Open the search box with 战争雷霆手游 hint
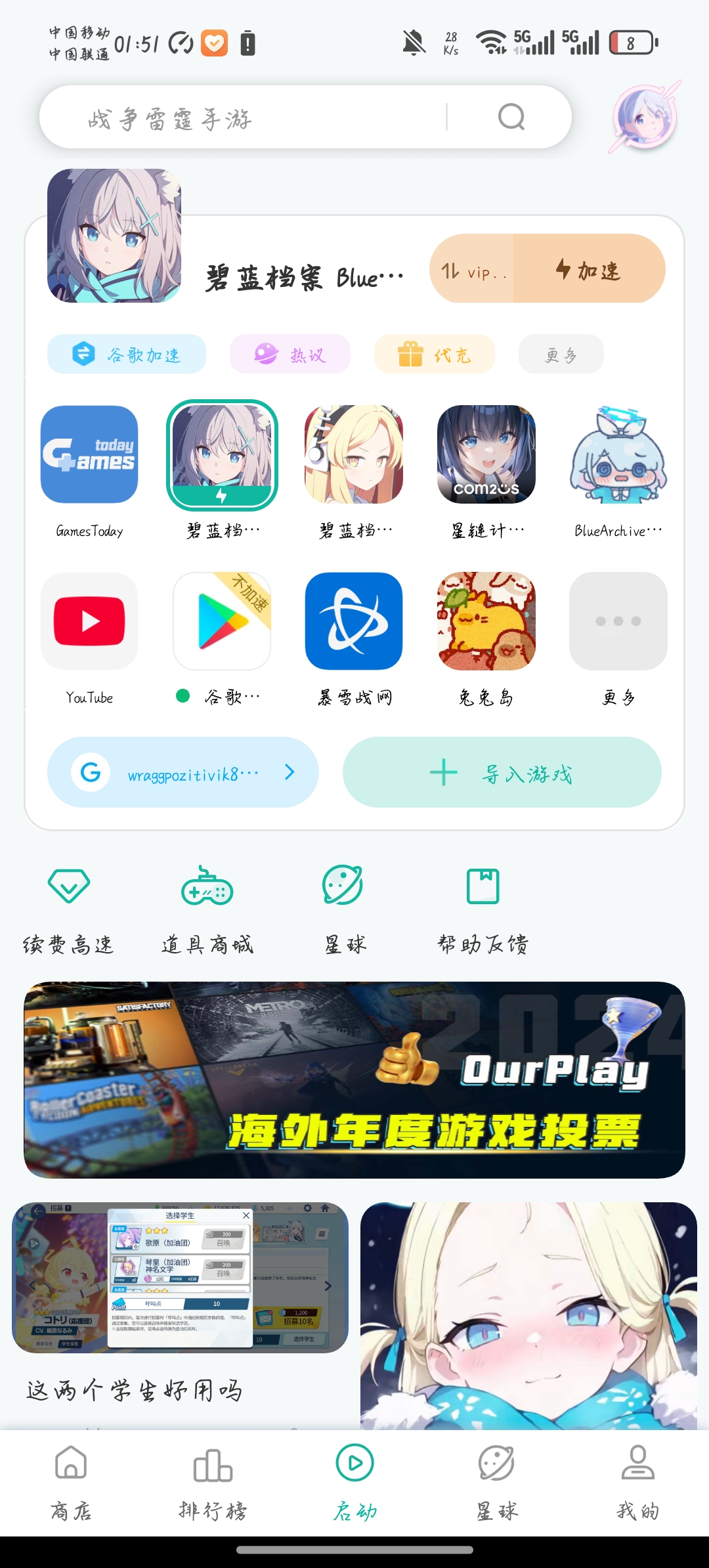This screenshot has width=709, height=1568. coord(249,118)
